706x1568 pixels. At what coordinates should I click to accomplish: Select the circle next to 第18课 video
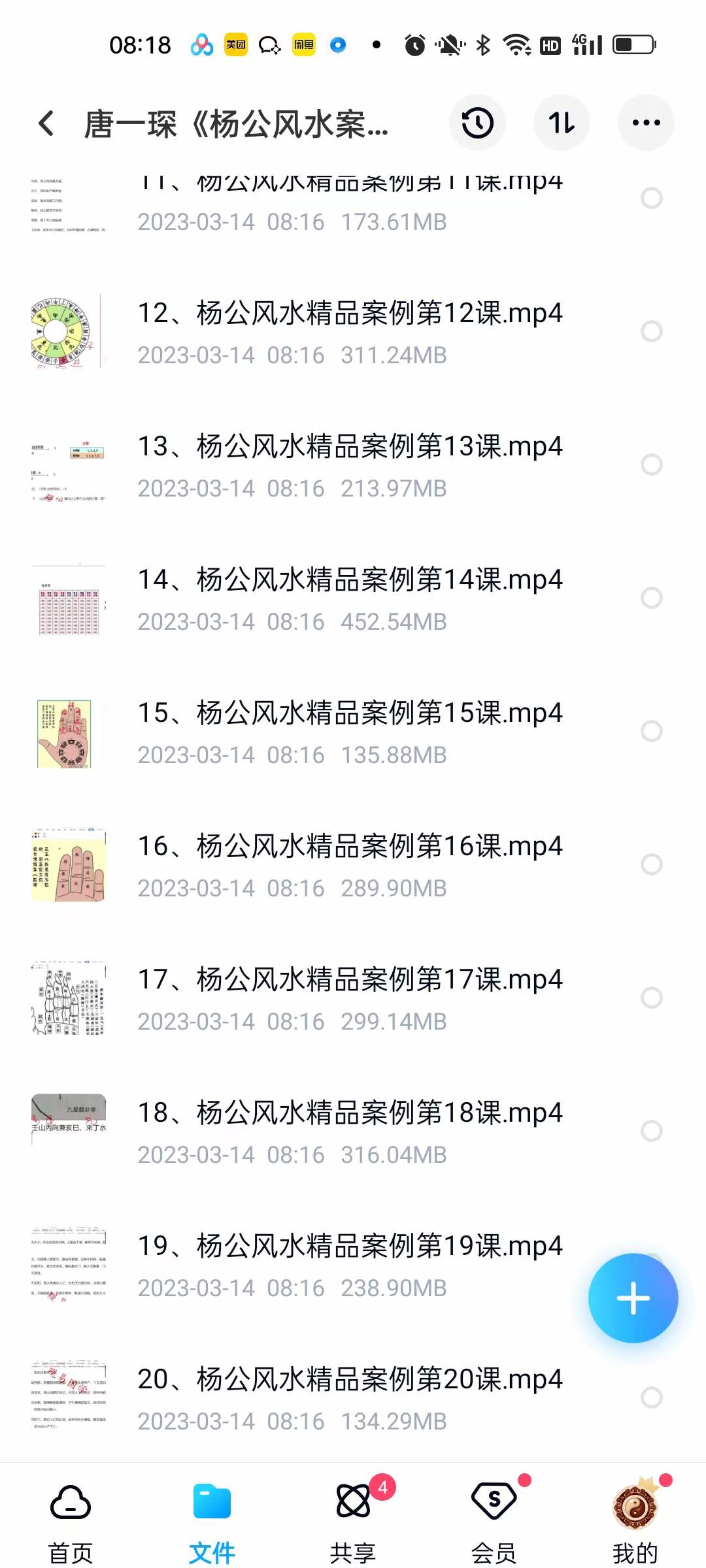[652, 1131]
